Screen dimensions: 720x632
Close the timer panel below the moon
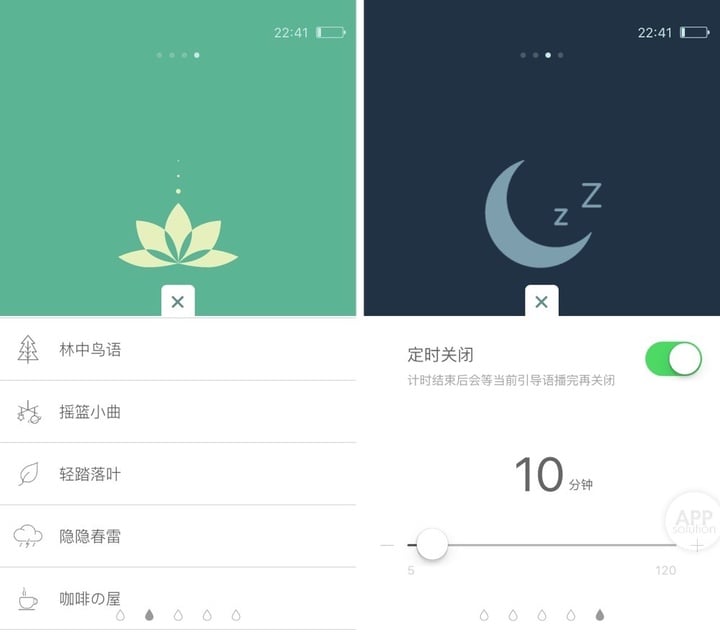[541, 302]
